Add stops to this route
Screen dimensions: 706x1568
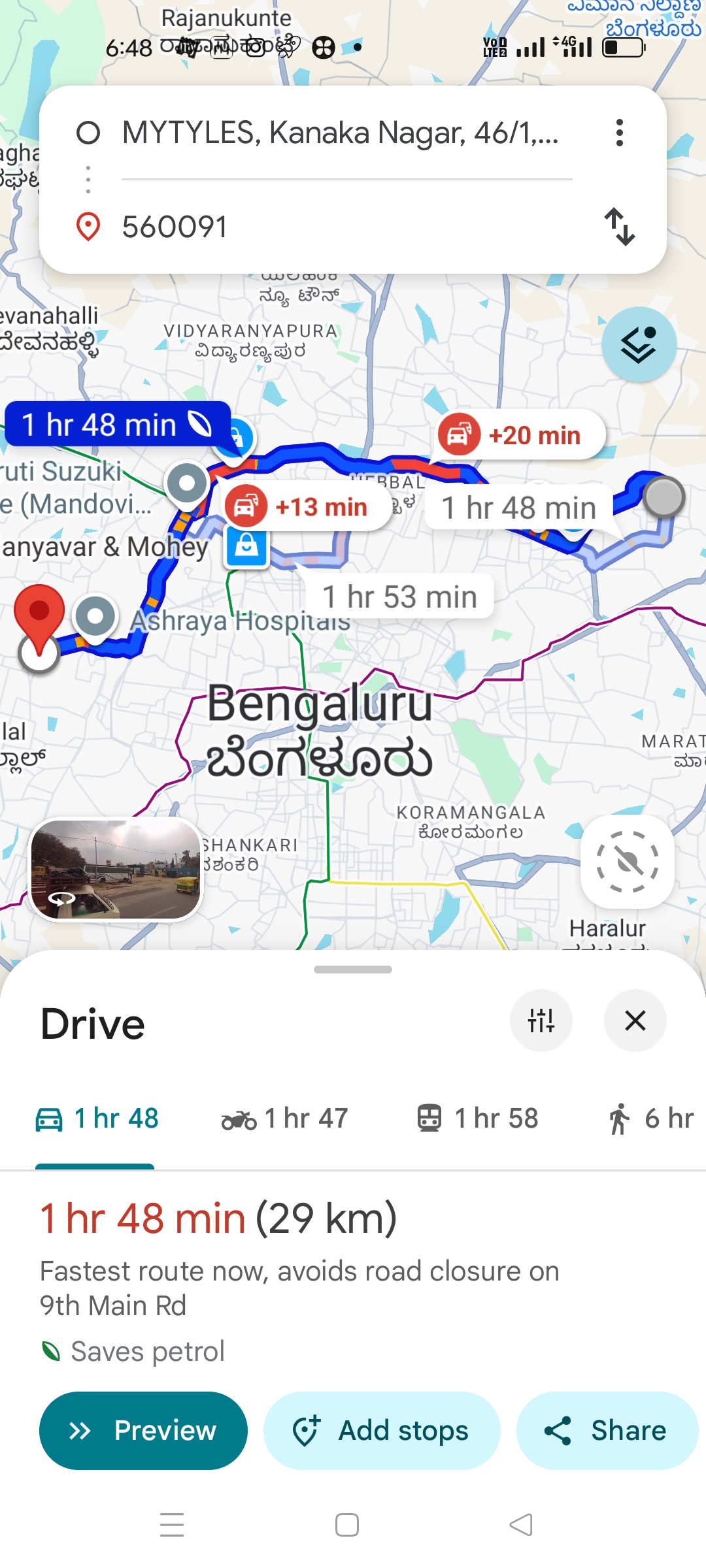[381, 1431]
